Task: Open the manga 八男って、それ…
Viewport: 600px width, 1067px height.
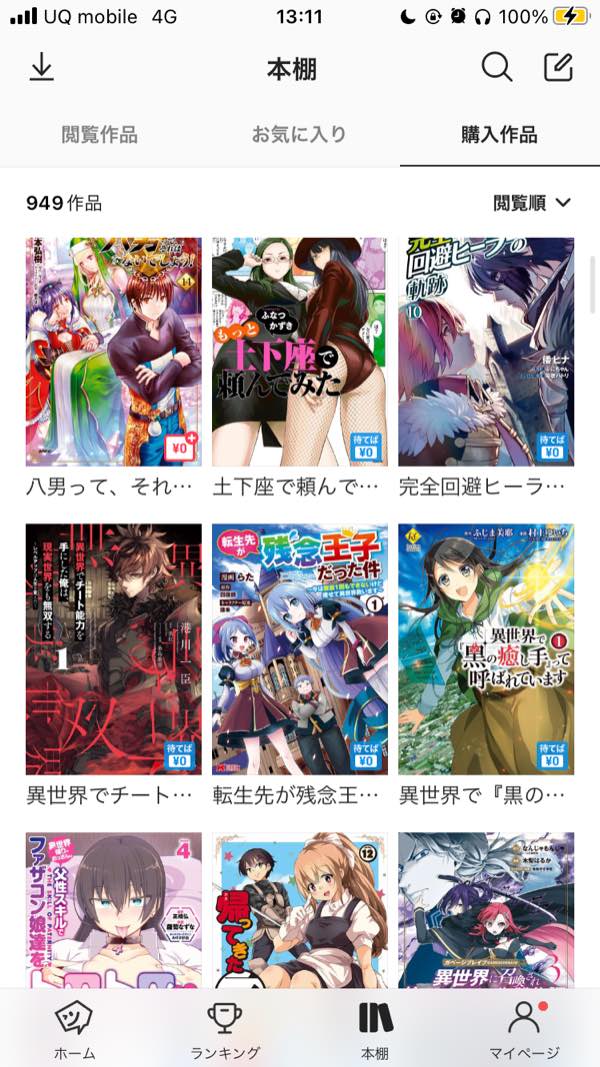Action: coord(113,352)
